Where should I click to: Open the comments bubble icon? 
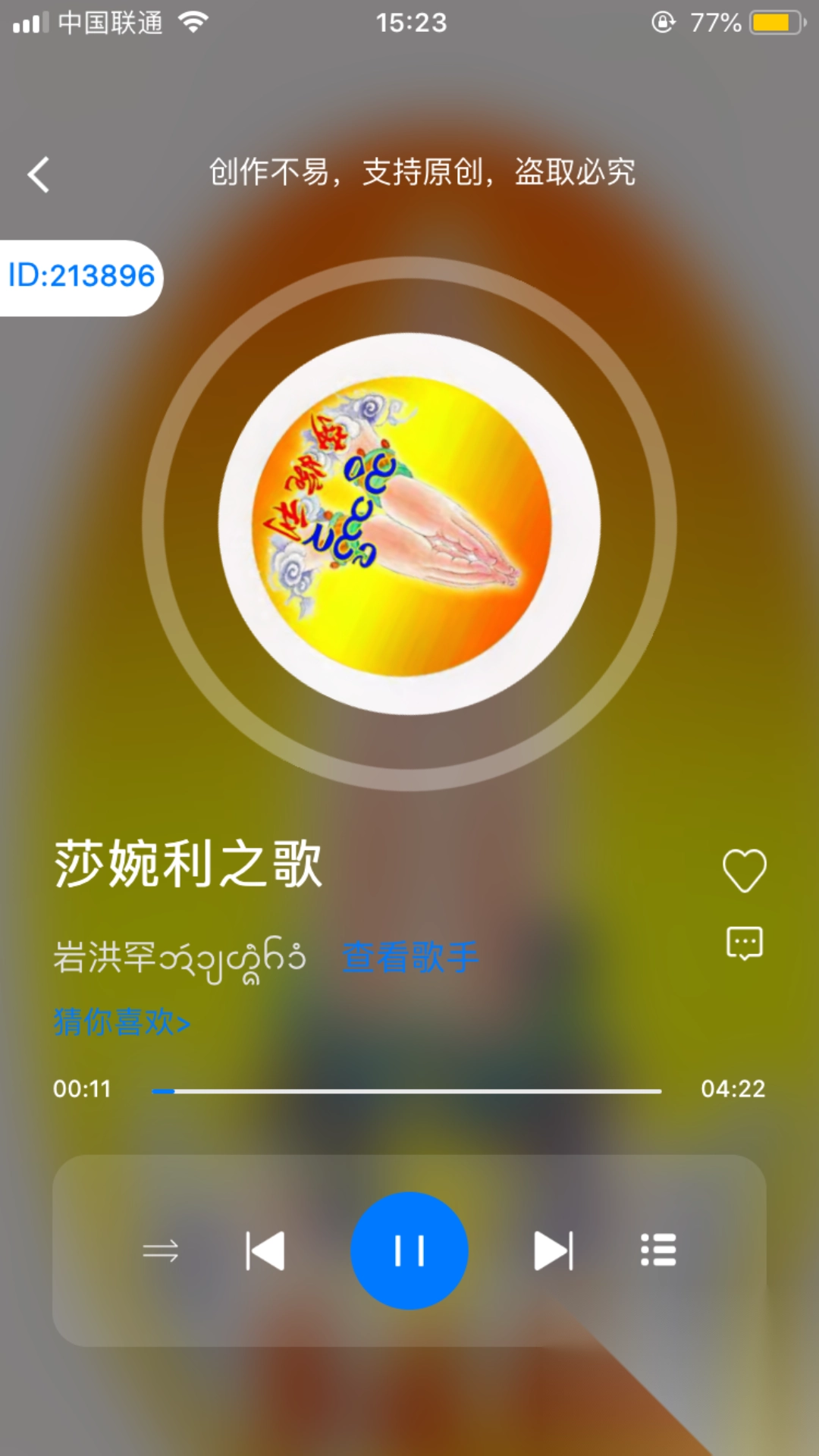pyautogui.click(x=744, y=943)
